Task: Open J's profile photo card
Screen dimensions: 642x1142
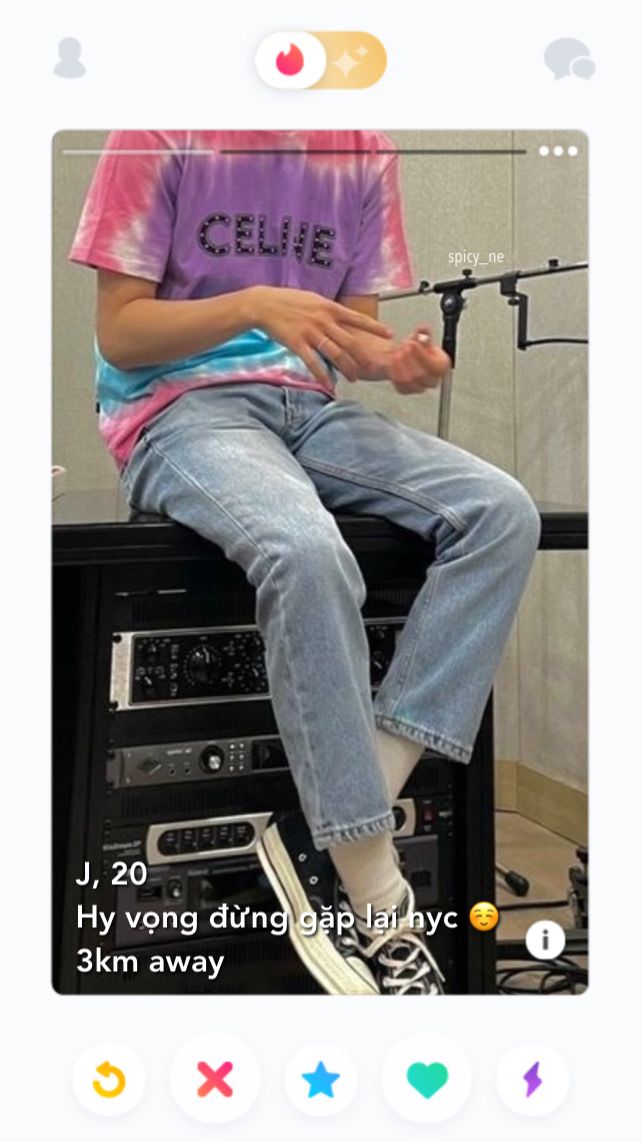Action: (x=320, y=562)
